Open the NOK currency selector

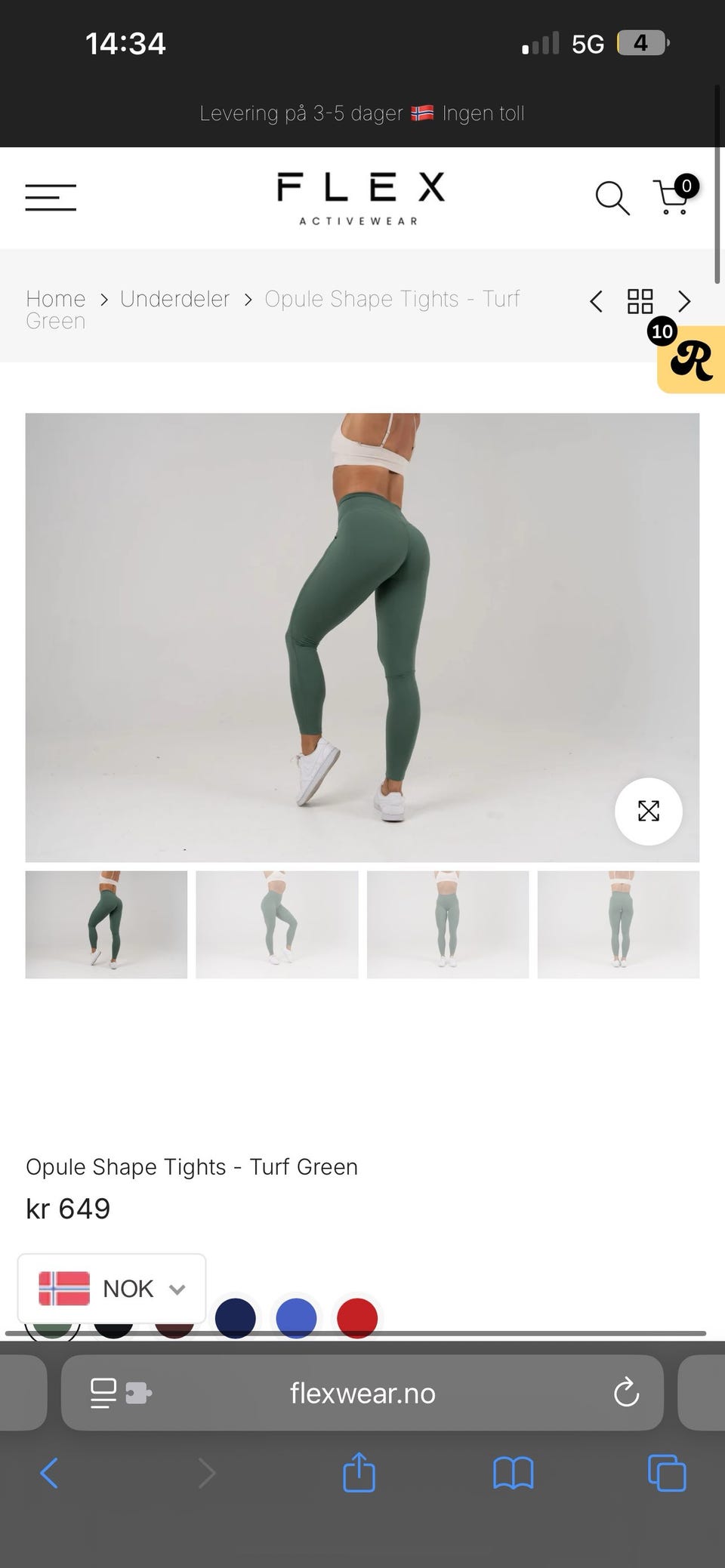tap(112, 1289)
